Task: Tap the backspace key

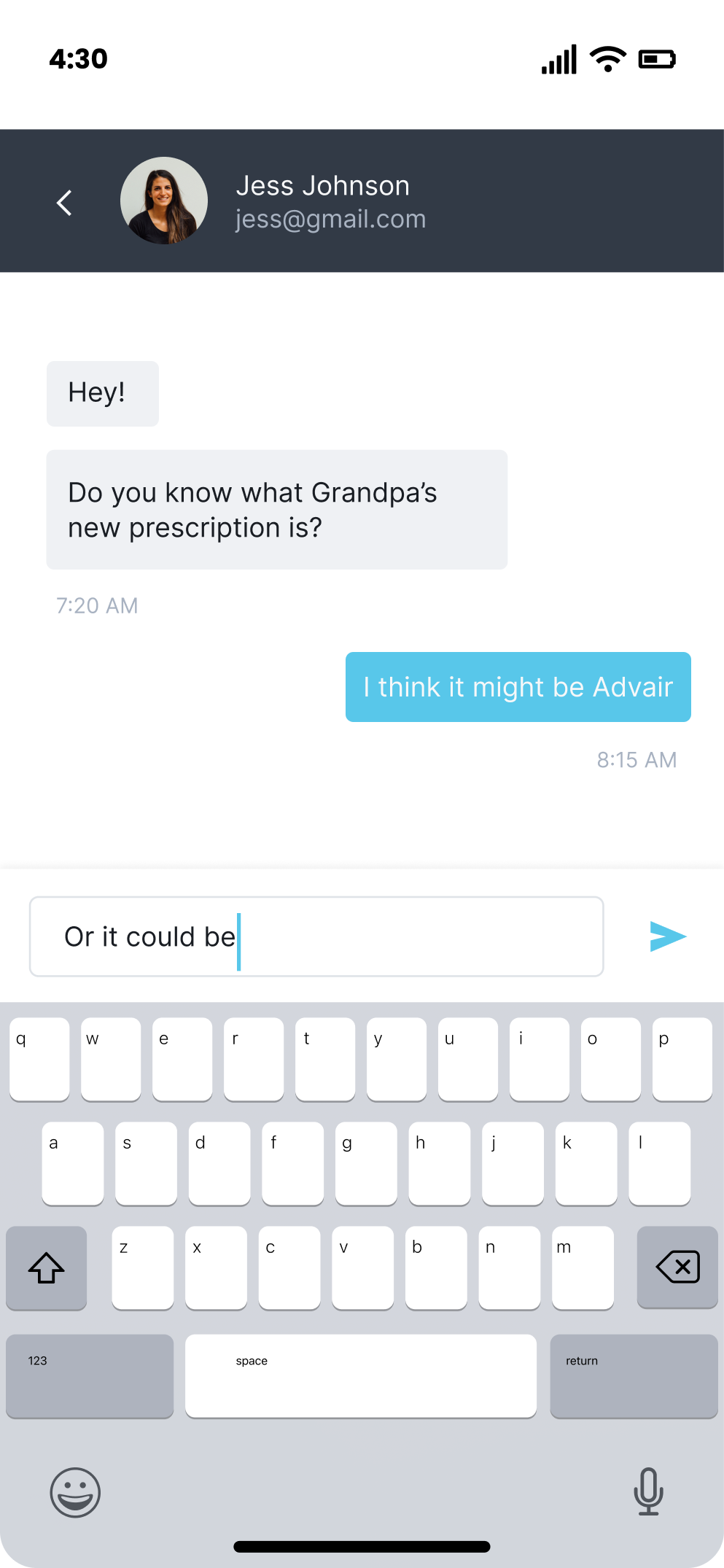Action: coord(677,1267)
